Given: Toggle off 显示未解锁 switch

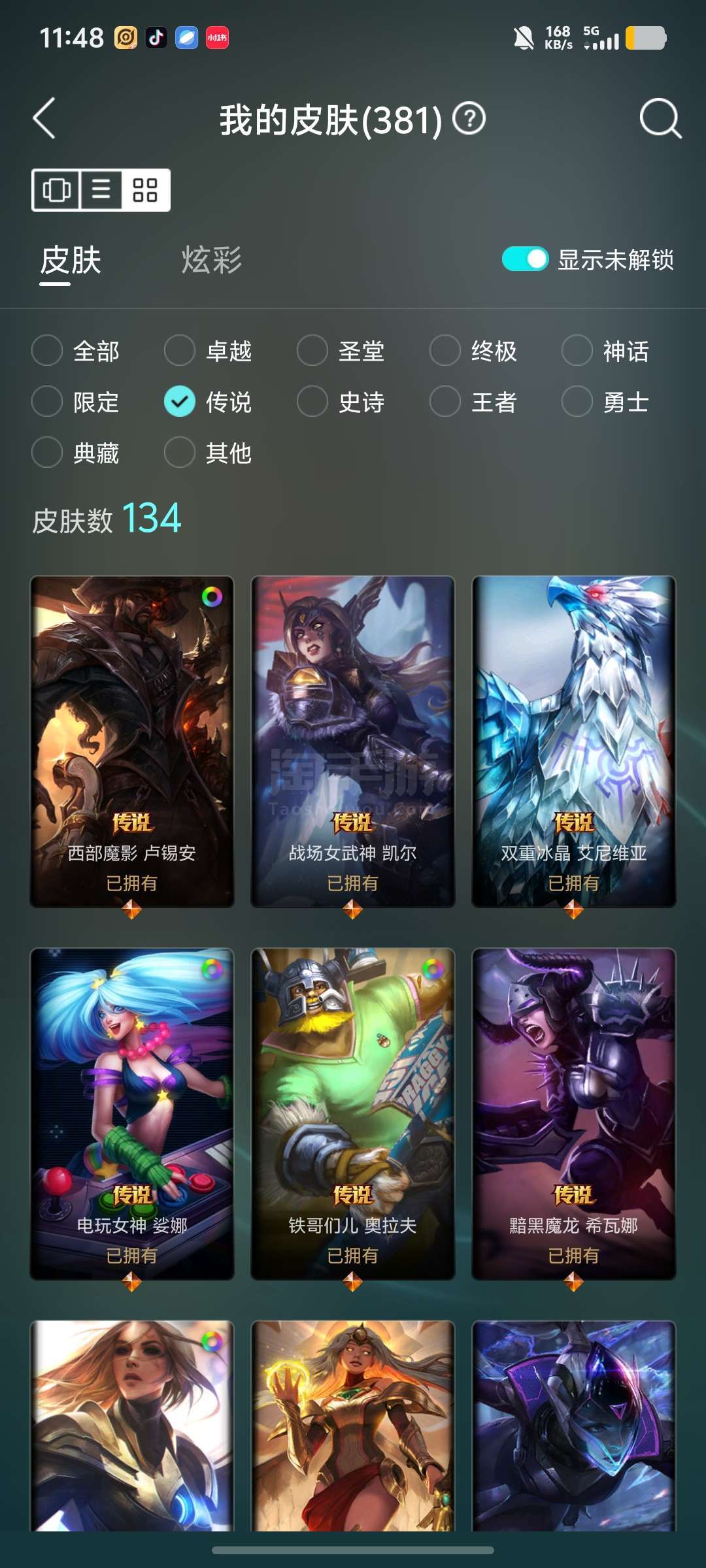Looking at the screenshot, I should pyautogui.click(x=525, y=259).
